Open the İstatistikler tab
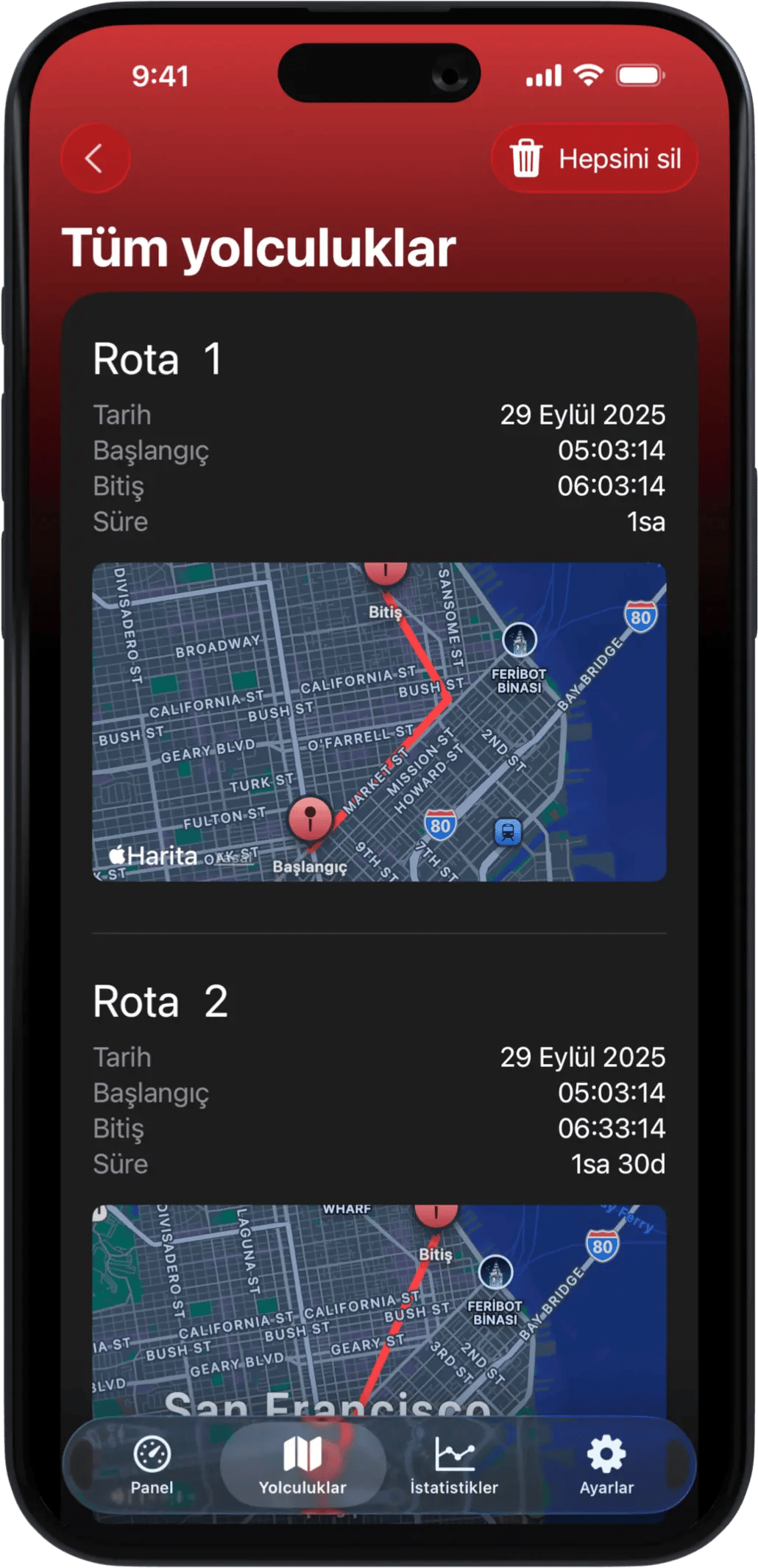Screen dimensions: 758x1568 (x=454, y=1466)
